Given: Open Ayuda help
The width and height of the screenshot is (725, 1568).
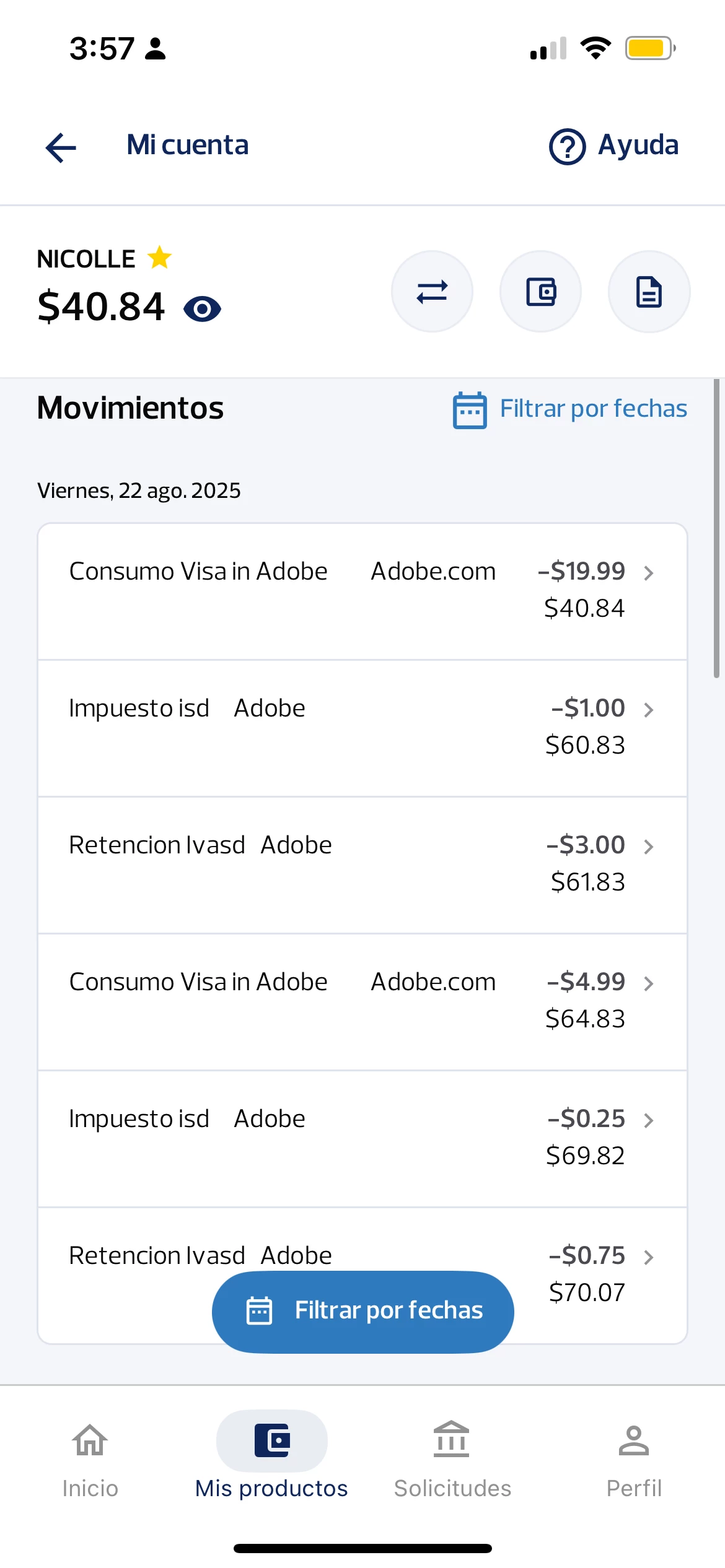Looking at the screenshot, I should (613, 146).
